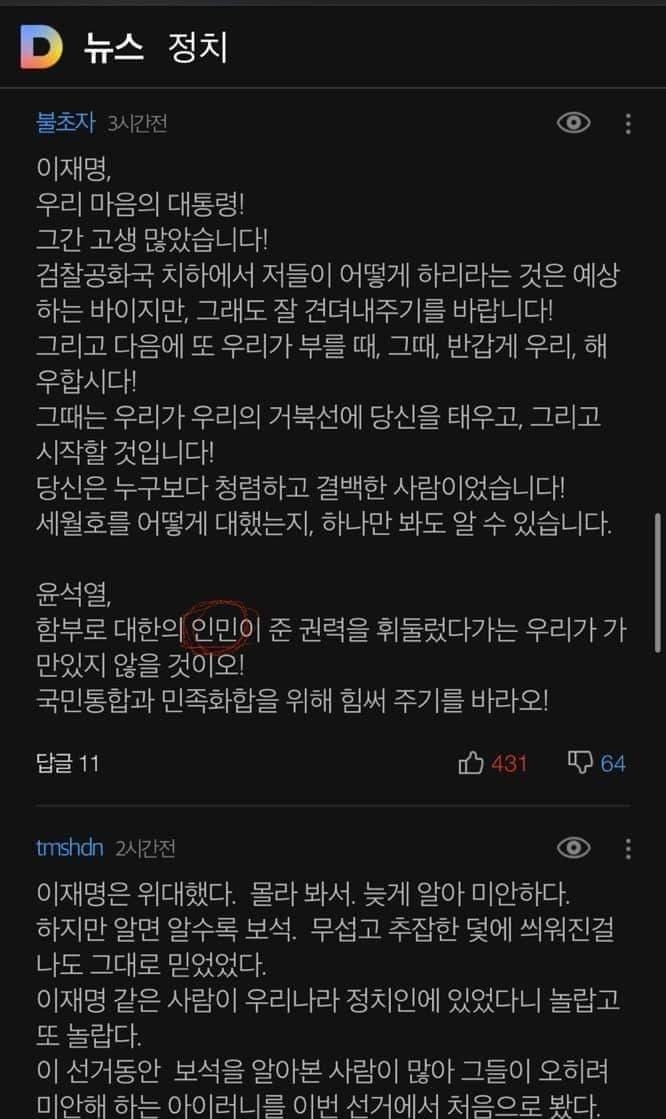Open the Daum home logo
This screenshot has height=1119, width=666.
pos(41,47)
